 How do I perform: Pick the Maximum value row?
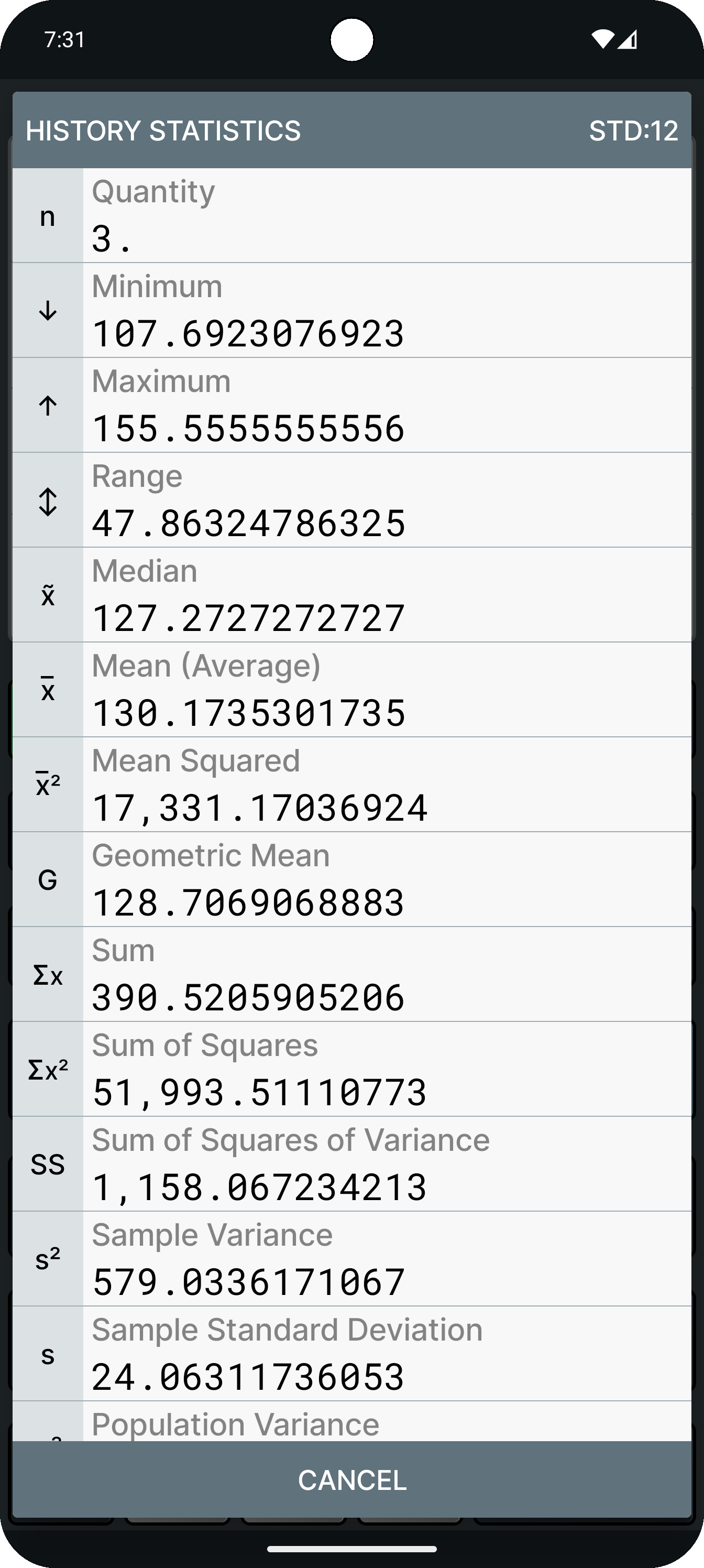click(x=351, y=406)
